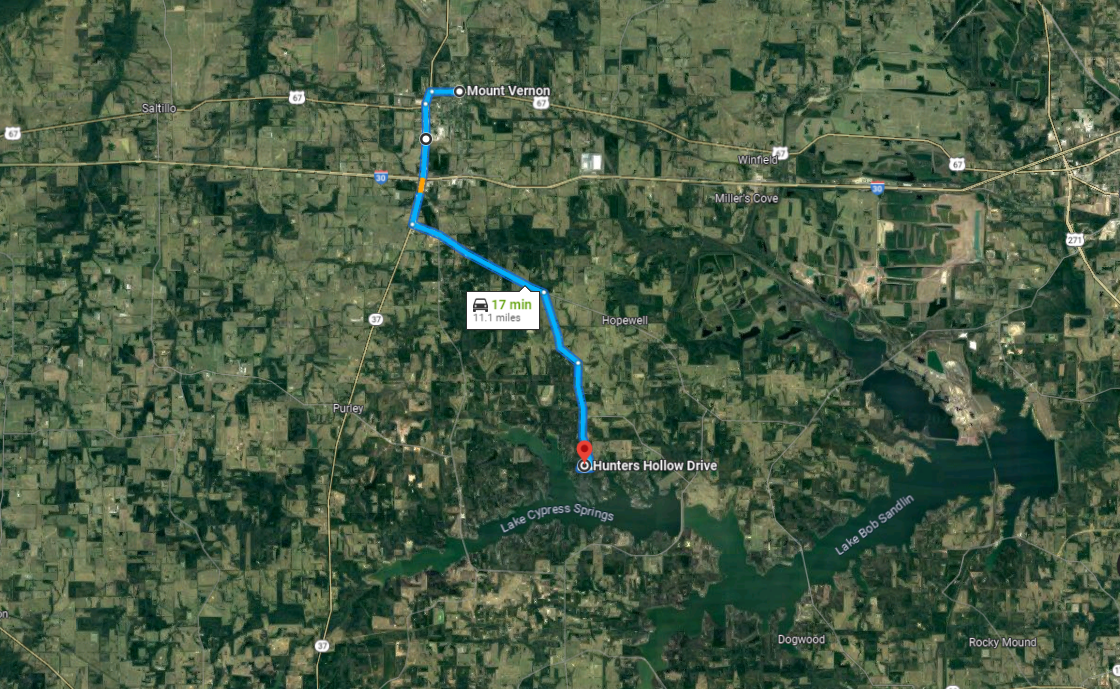This screenshot has width=1120, height=689.
Task: Select the red Hunters Hollow Drive destination pin
Action: coord(585,449)
